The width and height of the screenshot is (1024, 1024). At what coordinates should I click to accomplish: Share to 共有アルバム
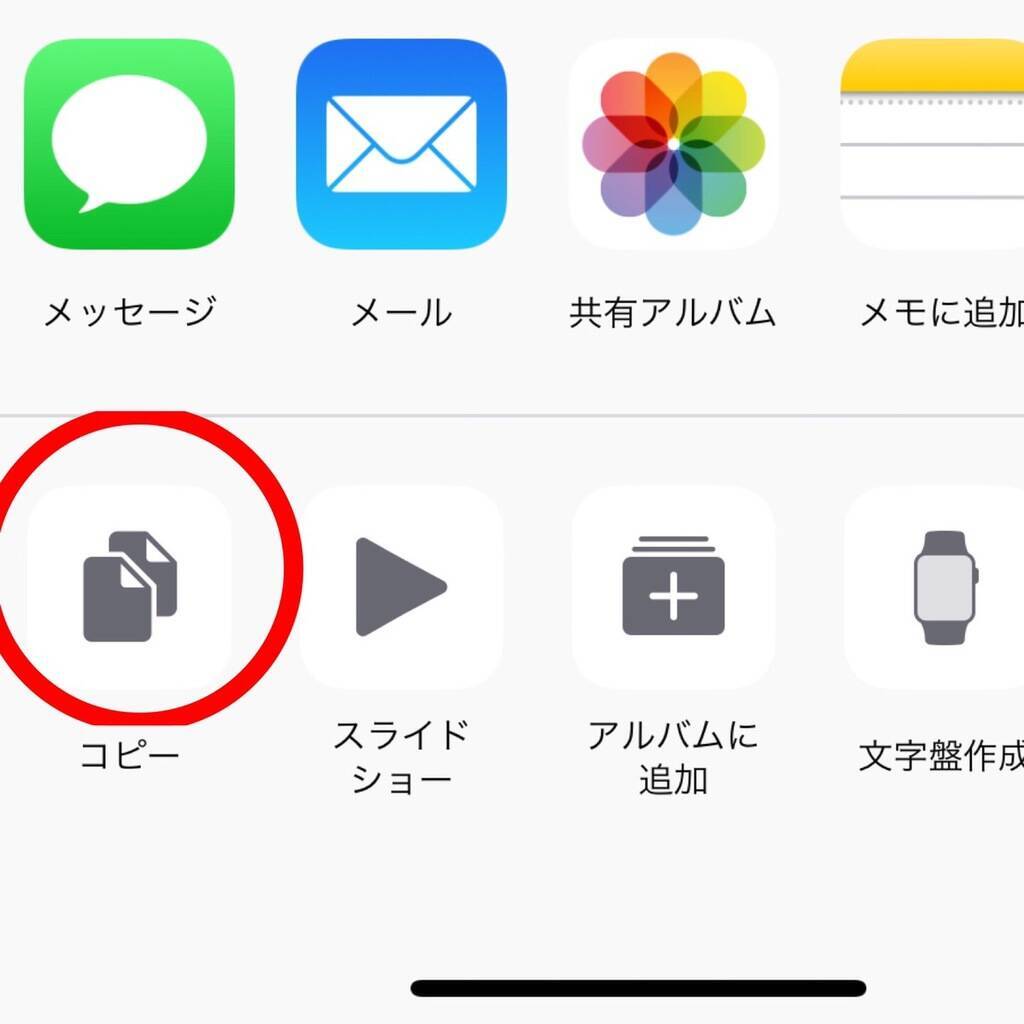673,144
